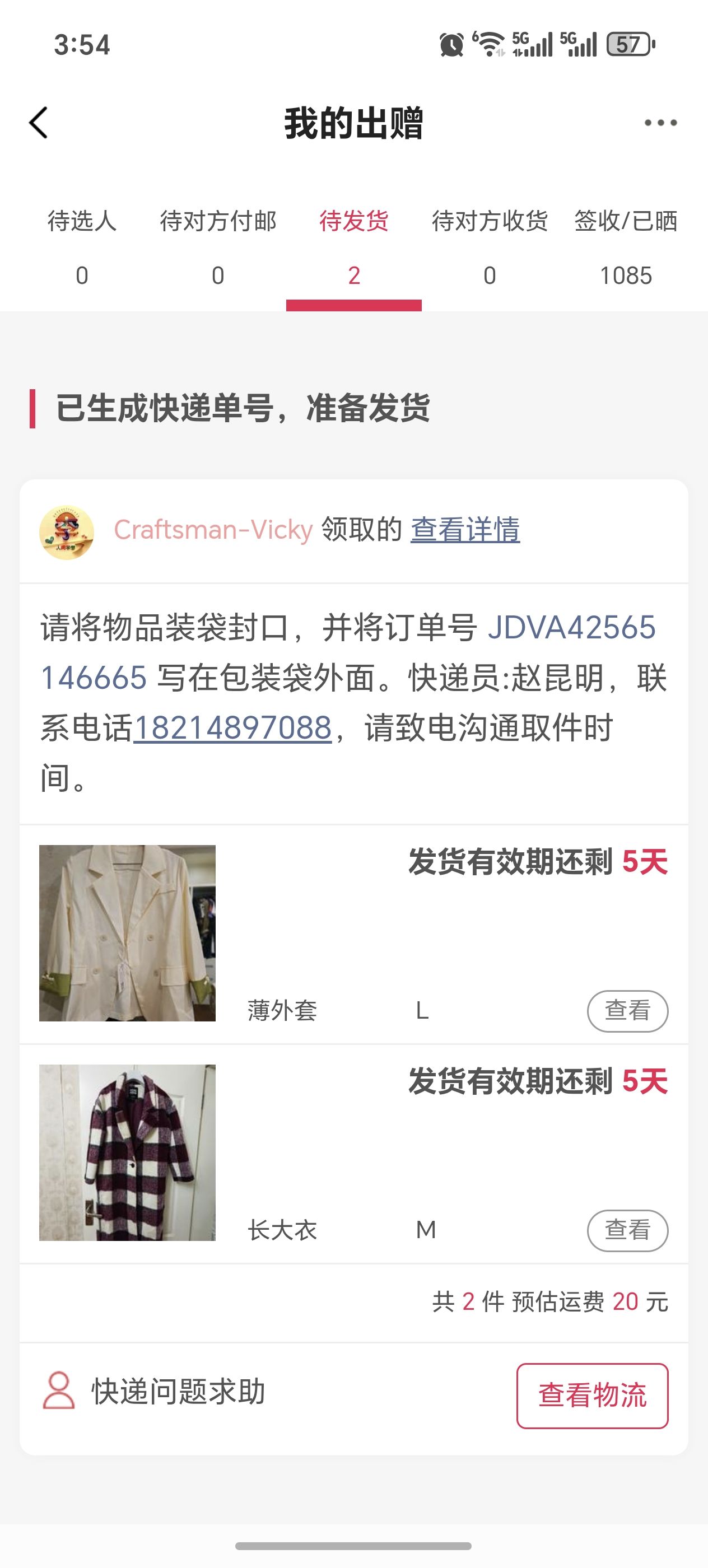708x1568 pixels.
Task: Open Craftsman-Vicky's profile avatar
Action: [x=66, y=531]
